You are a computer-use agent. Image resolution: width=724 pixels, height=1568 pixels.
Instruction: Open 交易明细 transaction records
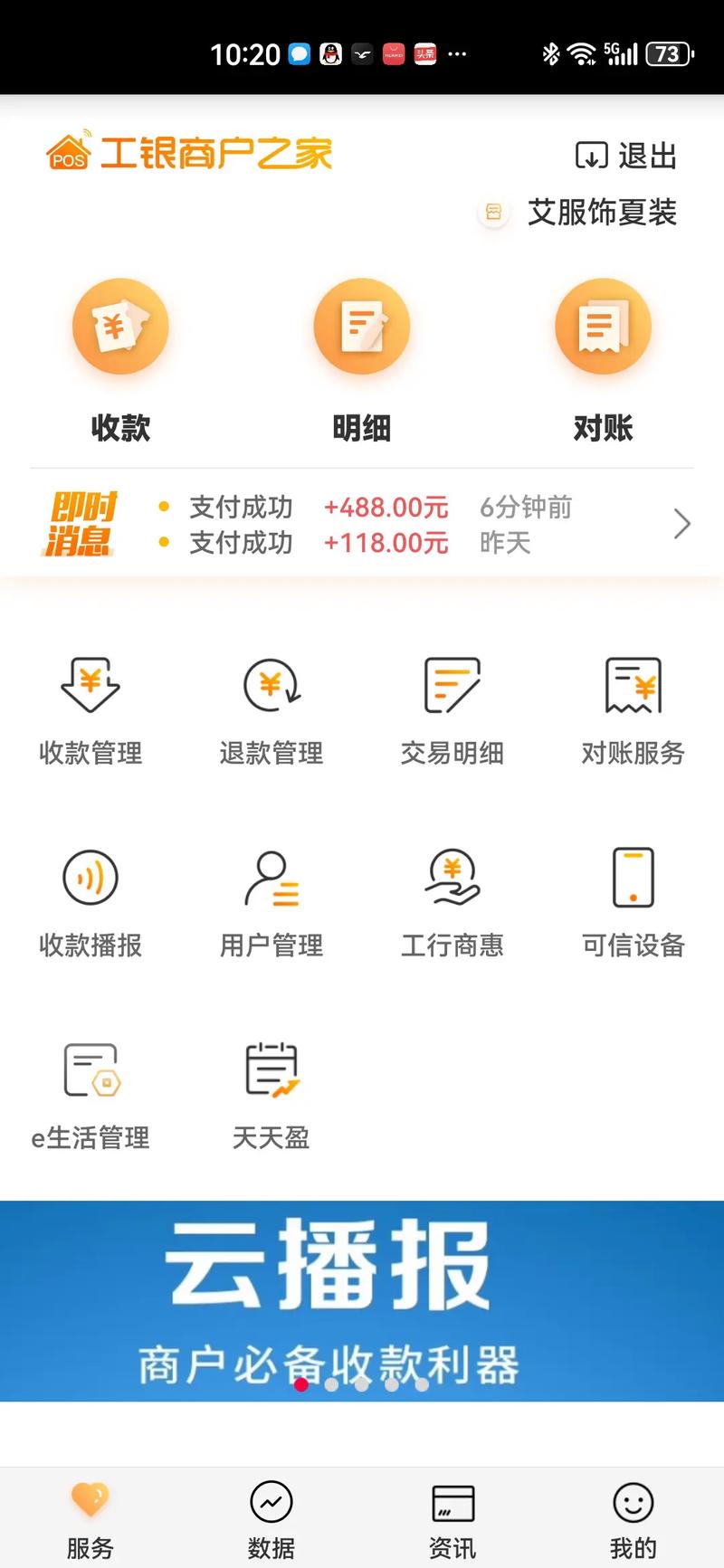(x=452, y=710)
